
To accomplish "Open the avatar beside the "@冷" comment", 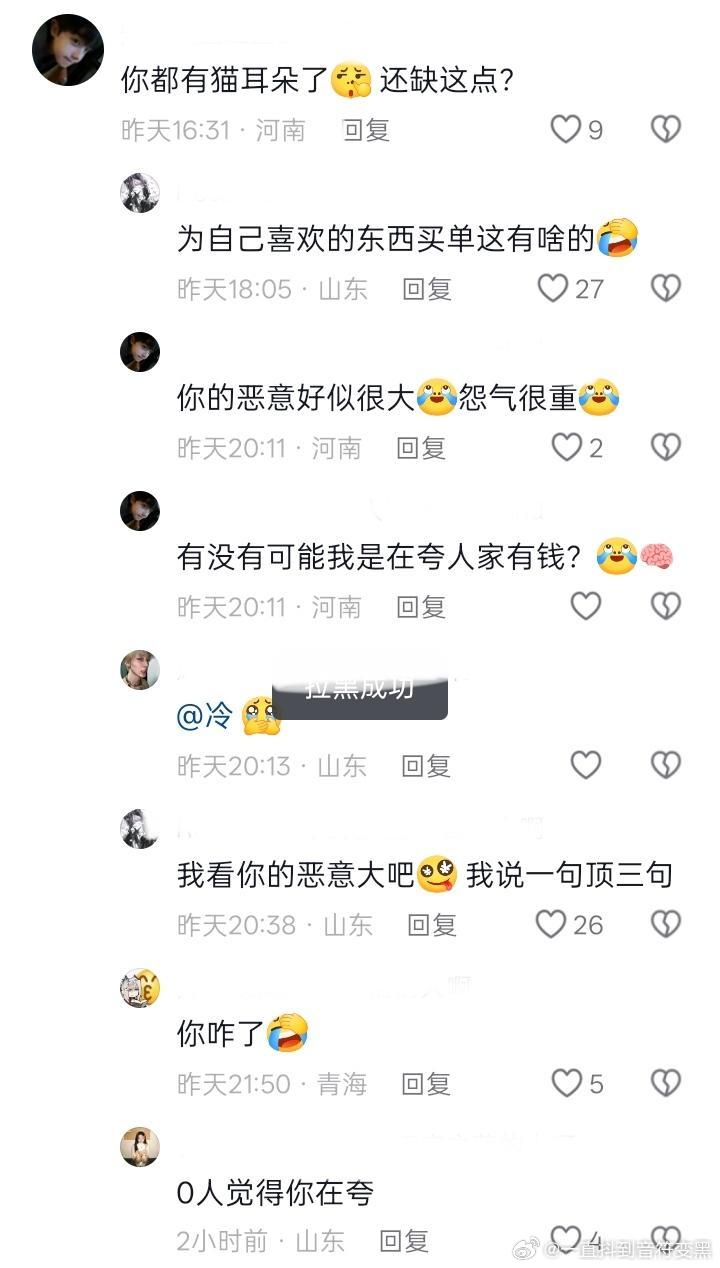I will [140, 671].
